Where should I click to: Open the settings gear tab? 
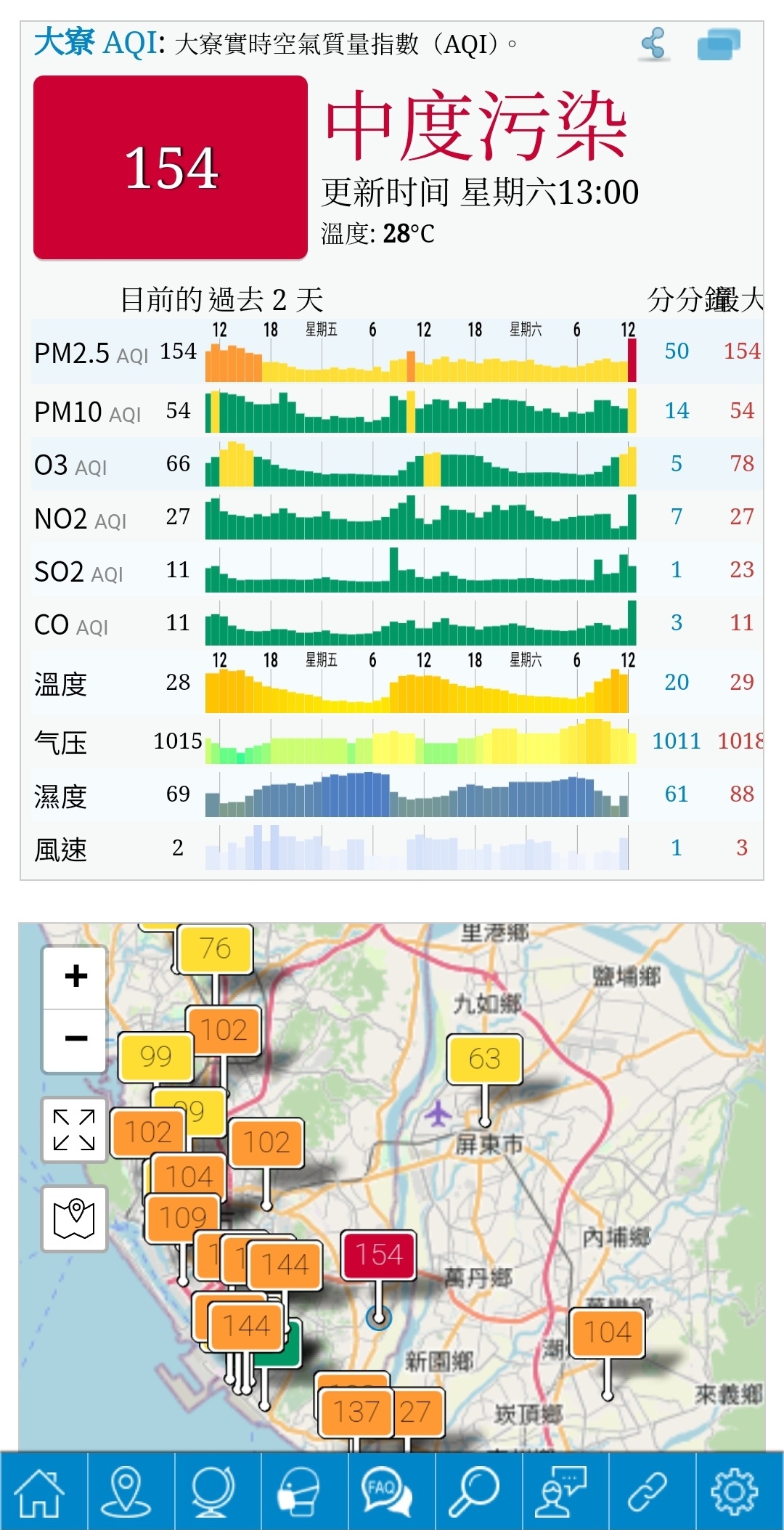tap(735, 1492)
